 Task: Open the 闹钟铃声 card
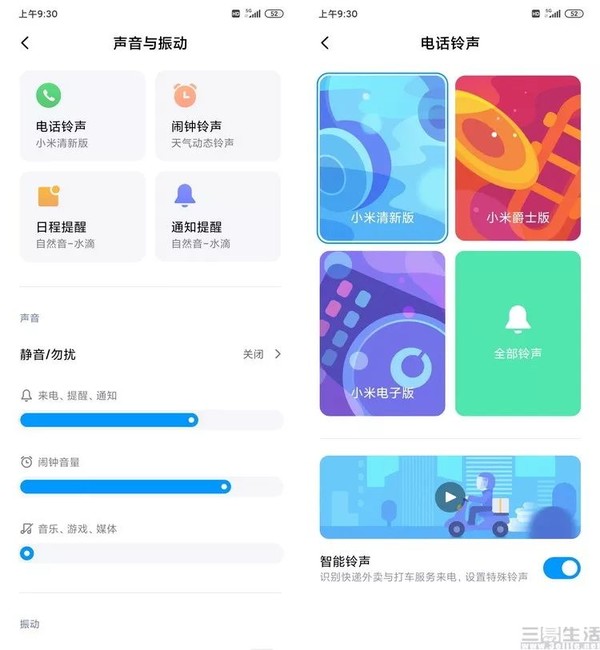217,115
